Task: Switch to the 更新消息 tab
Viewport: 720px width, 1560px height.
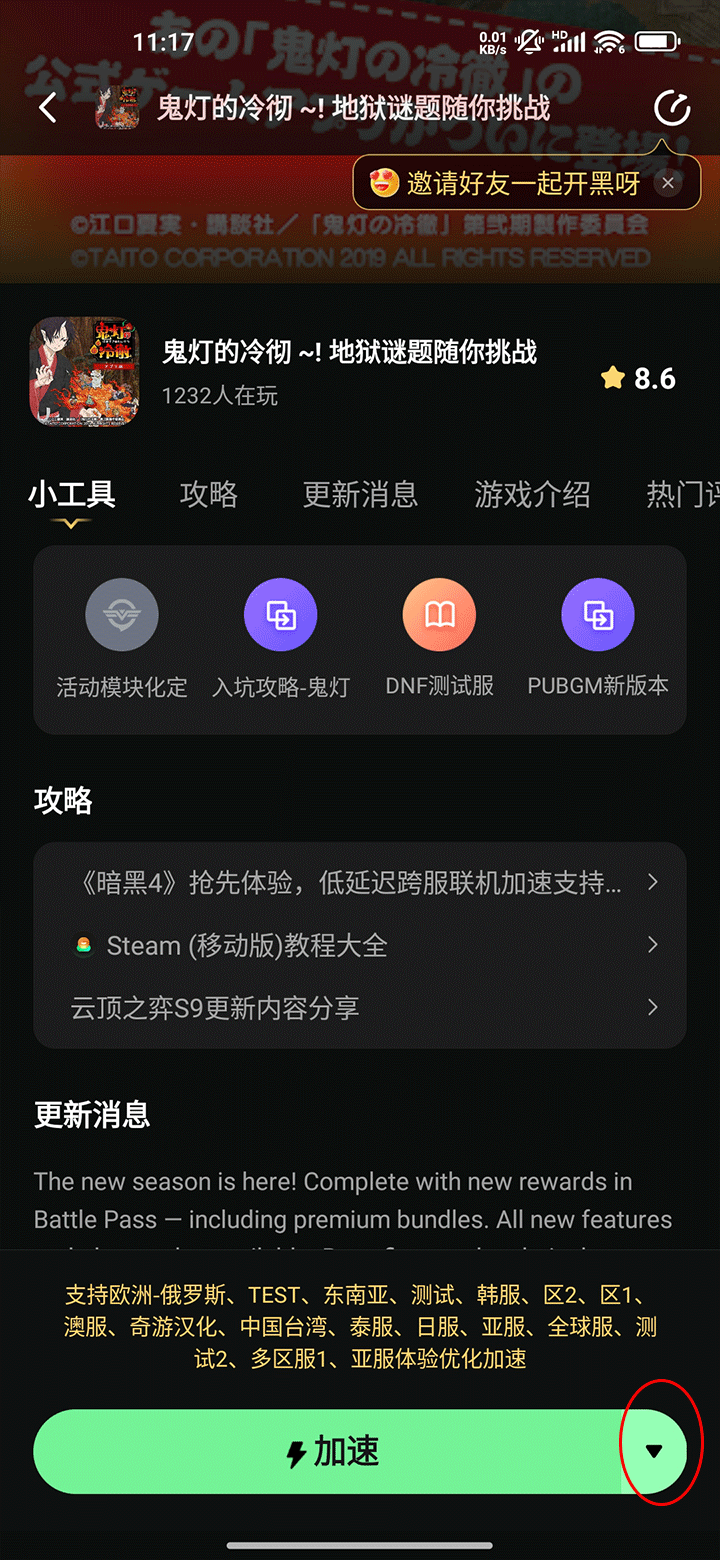Action: 360,494
